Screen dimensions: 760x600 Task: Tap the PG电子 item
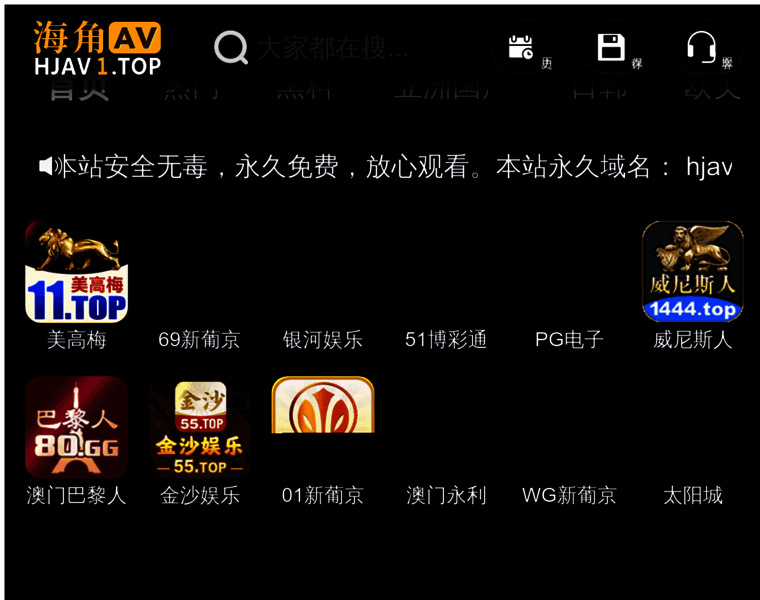tap(569, 339)
